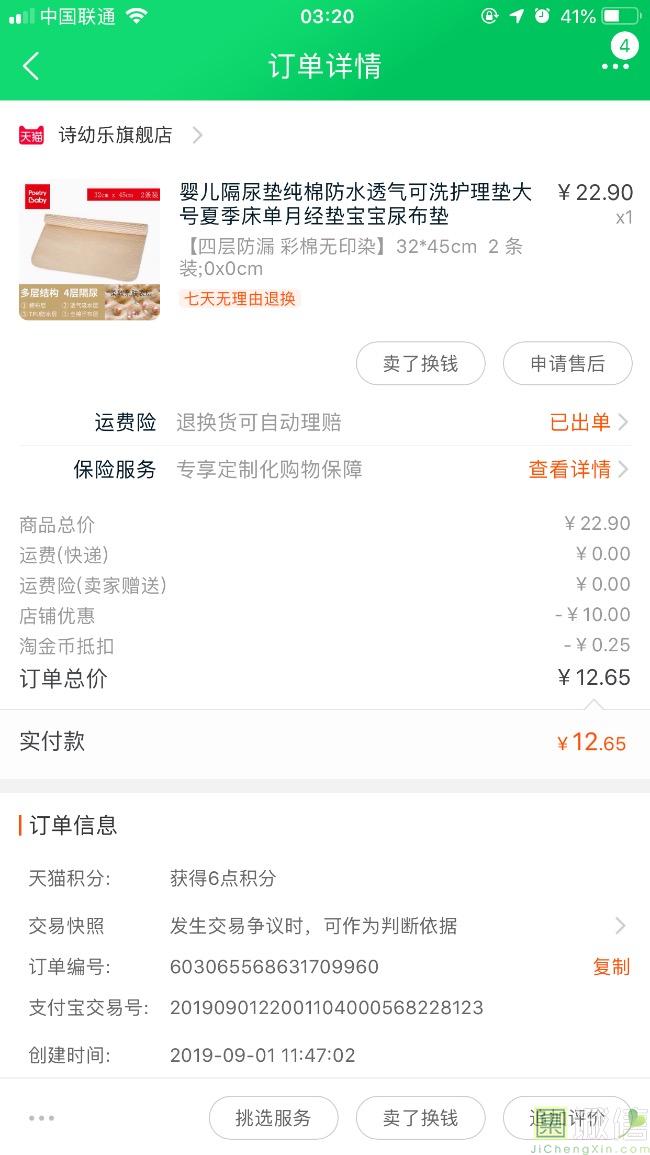
Task: Go back from order details
Action: point(31,66)
